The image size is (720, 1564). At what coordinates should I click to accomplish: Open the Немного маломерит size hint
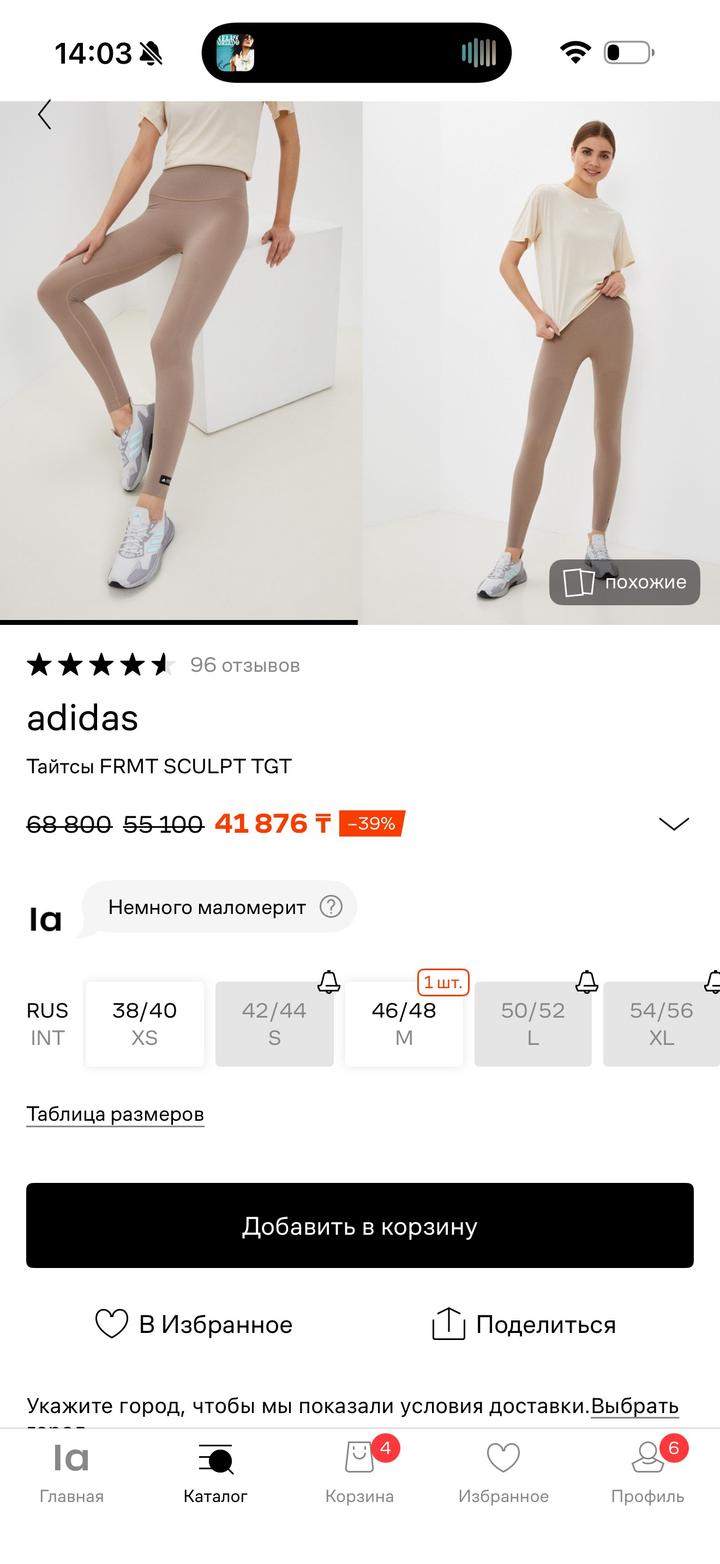(330, 907)
